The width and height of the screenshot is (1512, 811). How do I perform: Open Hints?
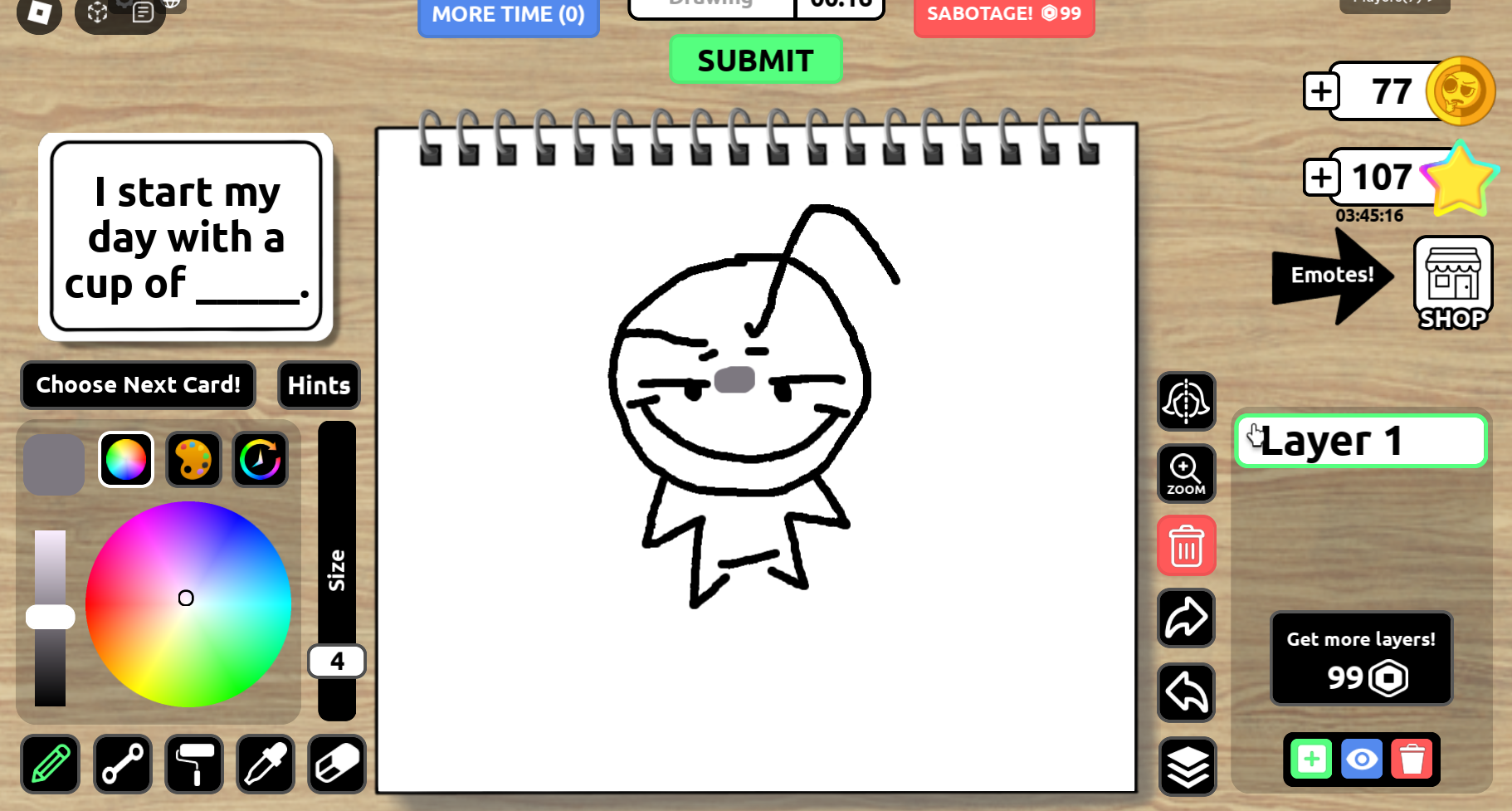coord(319,385)
